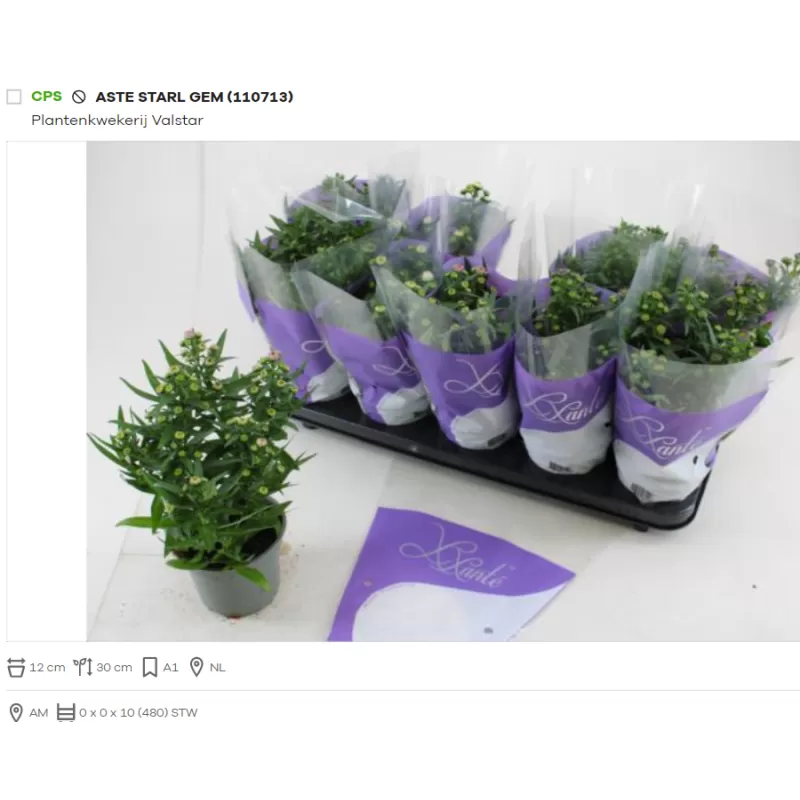
Task: Select the ASTE STARL GEM checkbox
Action: 14,97
